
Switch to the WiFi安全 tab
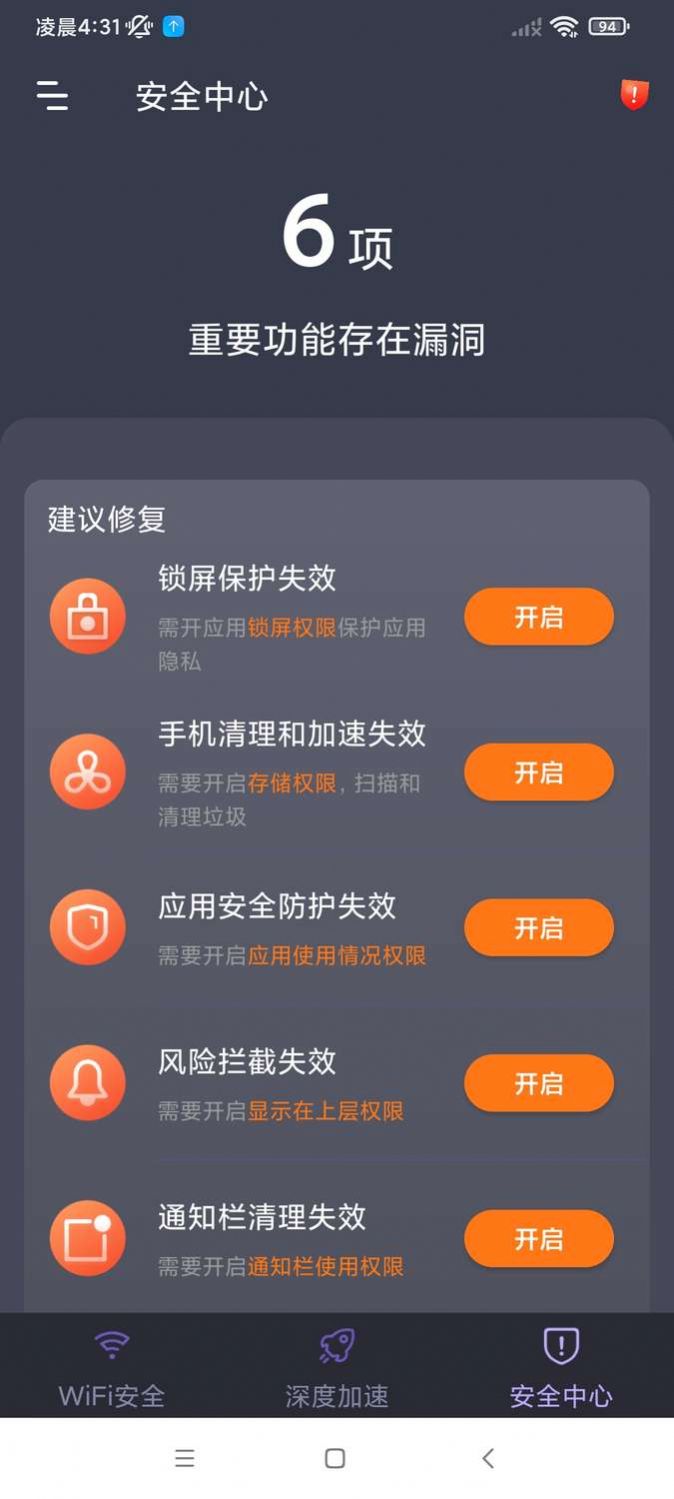point(112,1367)
